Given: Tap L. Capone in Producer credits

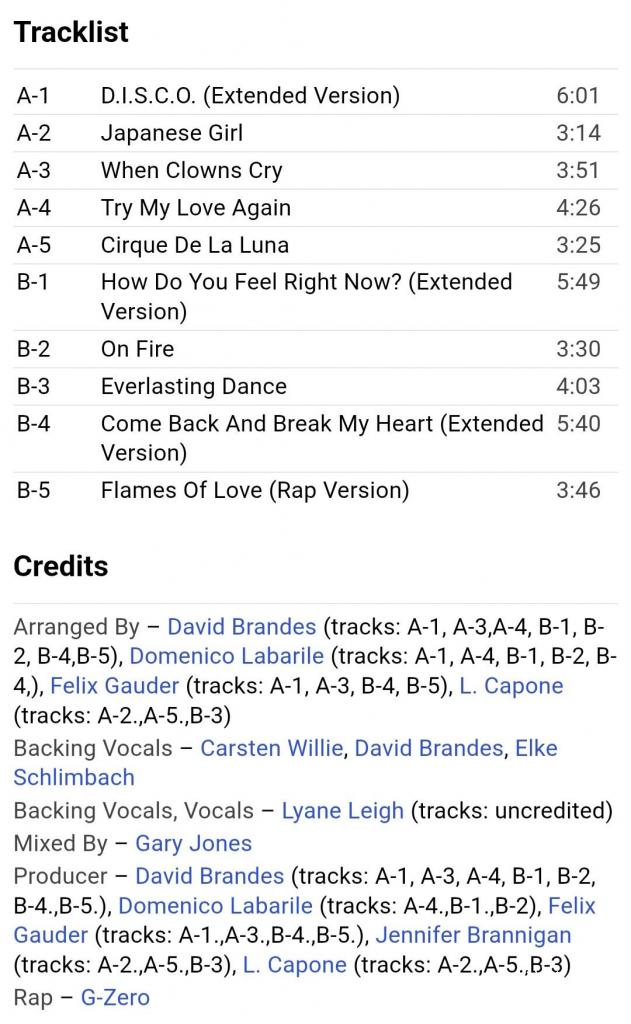Looking at the screenshot, I should [x=294, y=966].
